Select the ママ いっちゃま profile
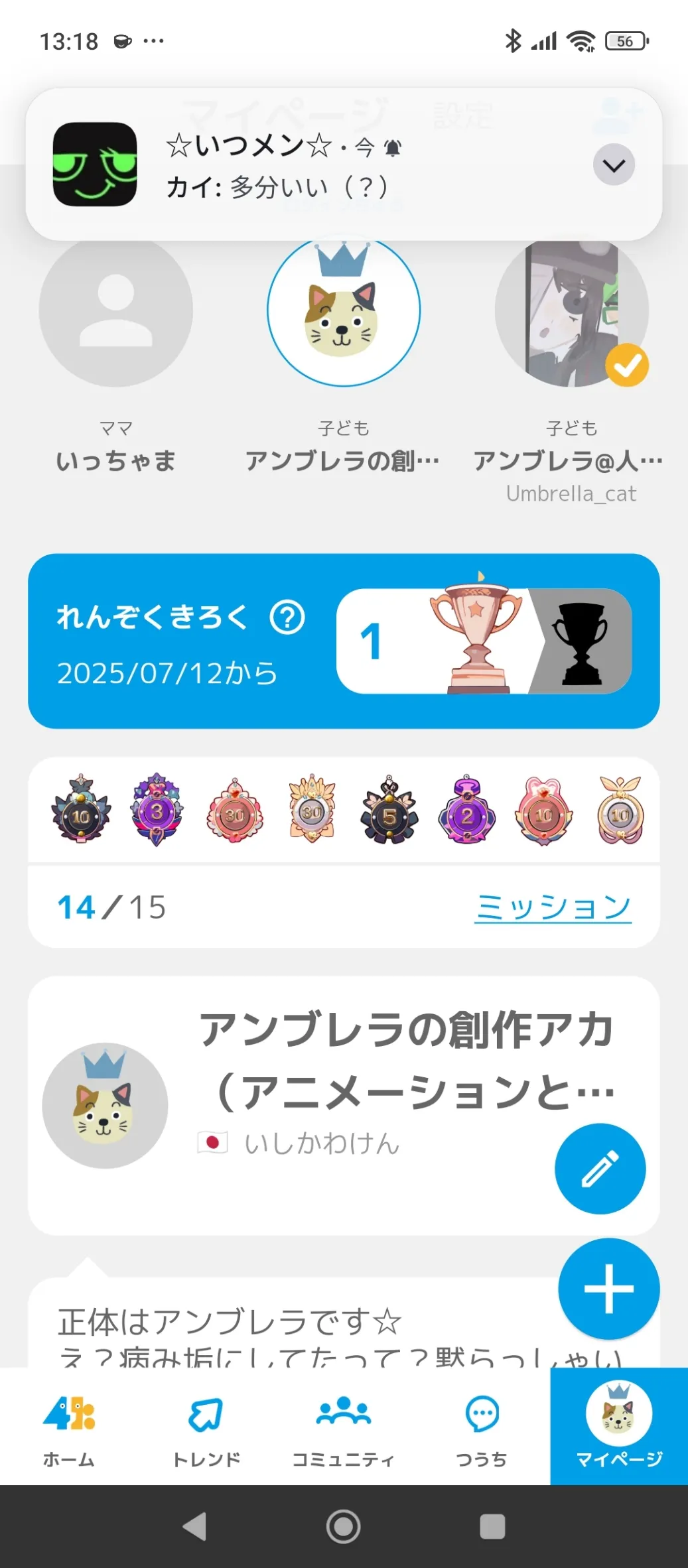 point(115,312)
